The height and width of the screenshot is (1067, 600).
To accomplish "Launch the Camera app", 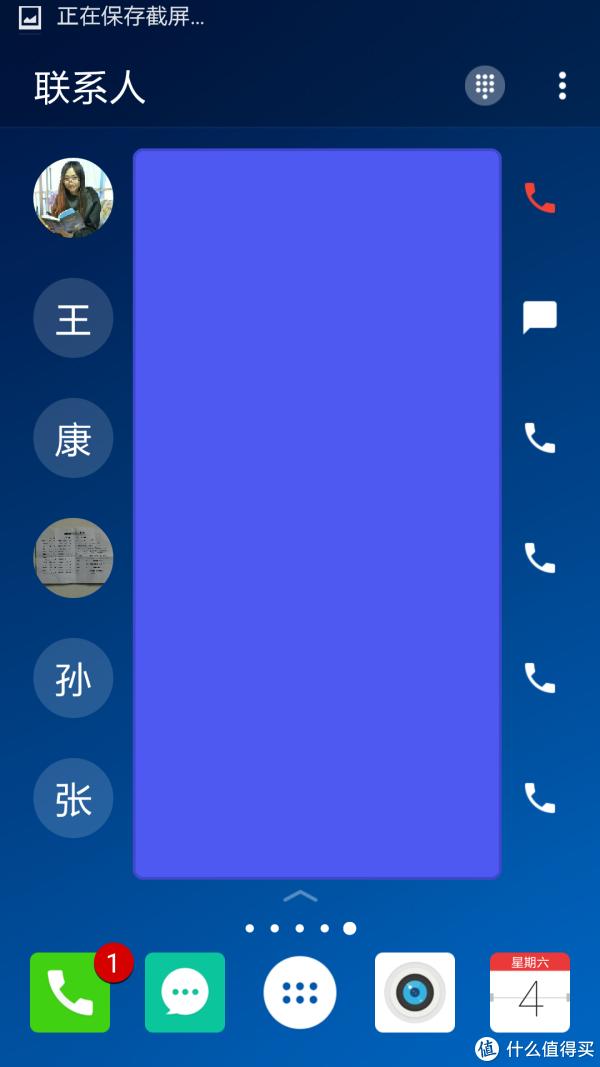I will click(415, 992).
